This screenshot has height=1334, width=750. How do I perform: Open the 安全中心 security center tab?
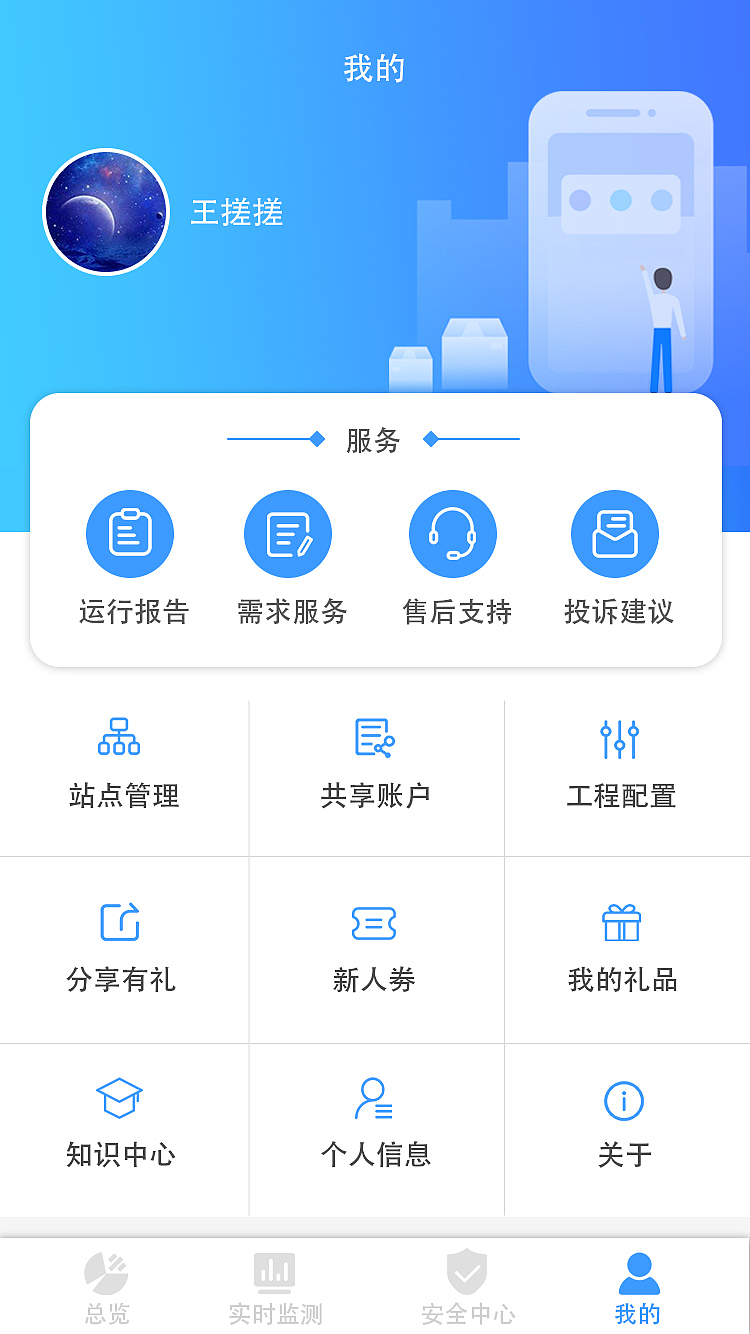[x=466, y=1285]
